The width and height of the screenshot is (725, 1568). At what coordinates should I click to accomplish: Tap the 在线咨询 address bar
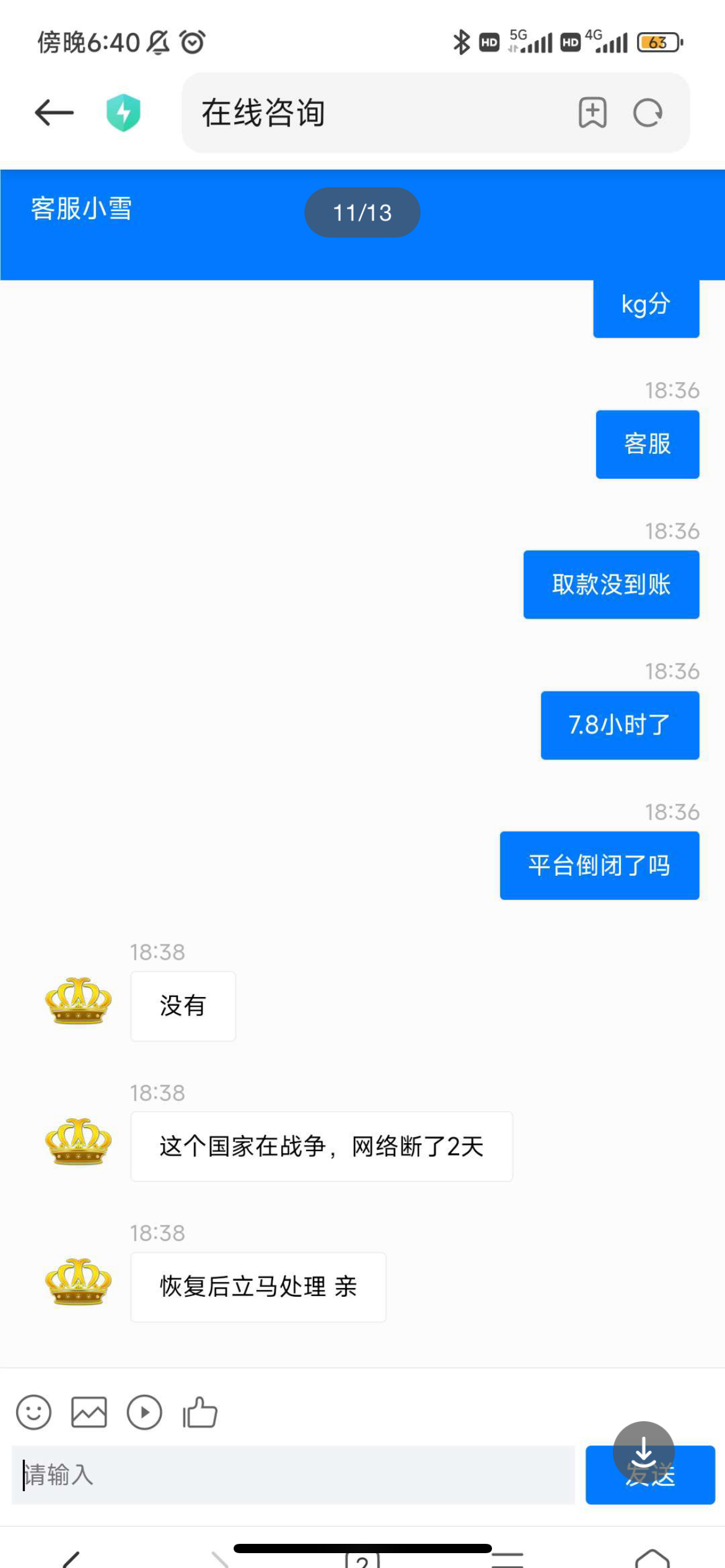372,113
